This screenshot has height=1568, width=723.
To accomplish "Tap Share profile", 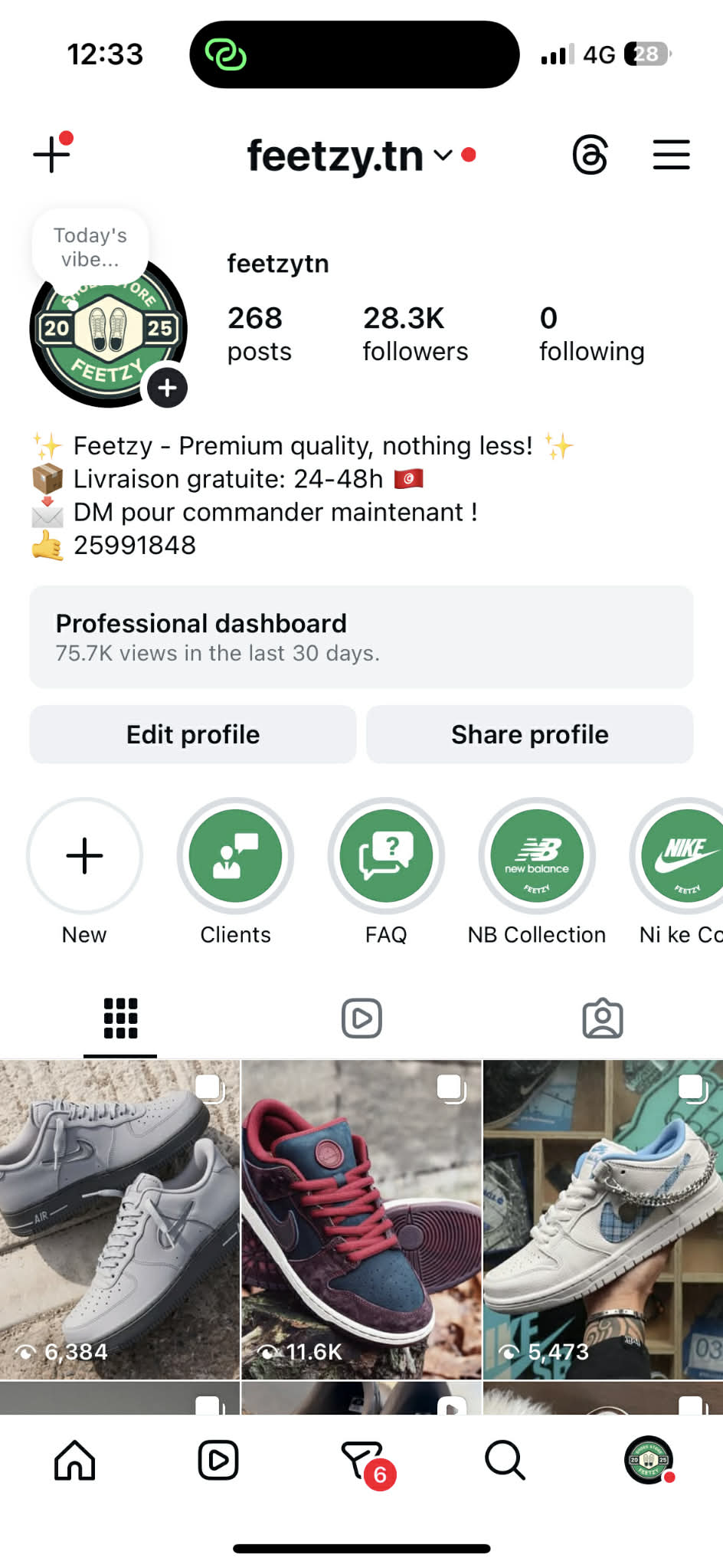I will click(529, 734).
